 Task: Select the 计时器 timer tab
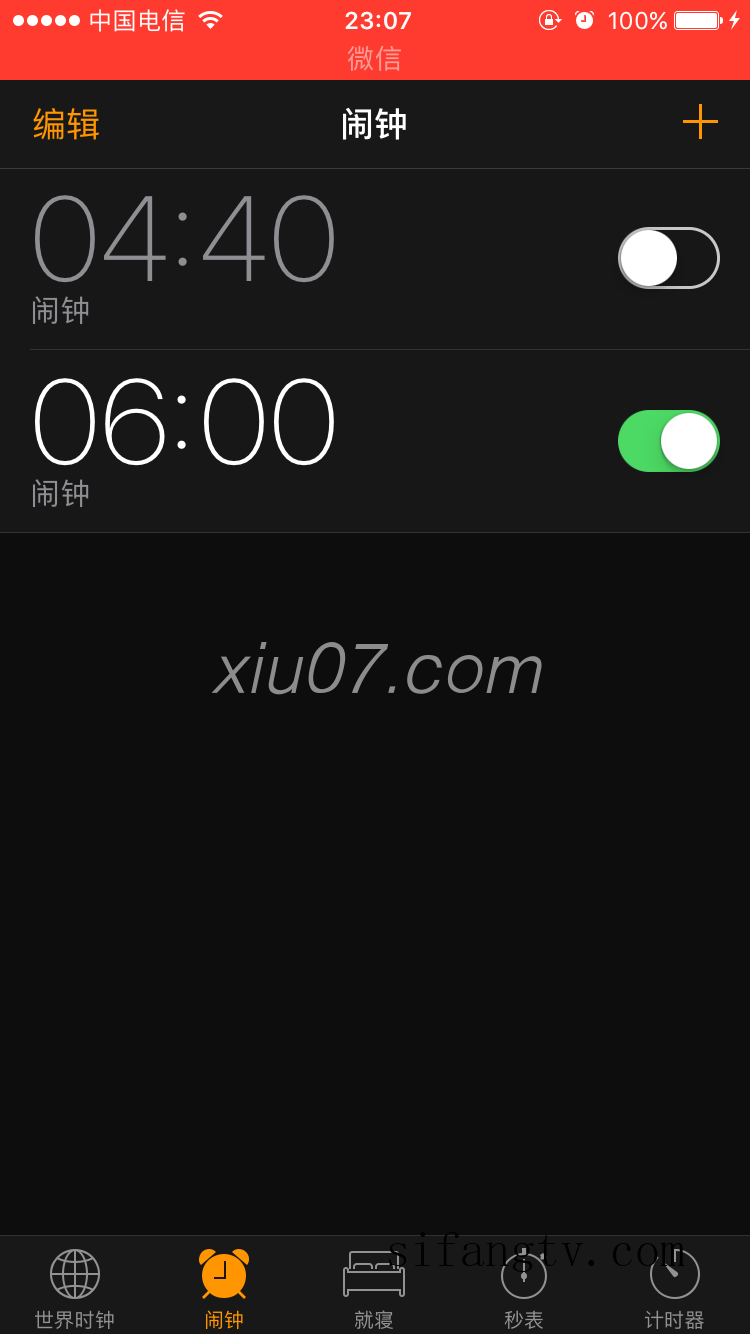pyautogui.click(x=675, y=1290)
